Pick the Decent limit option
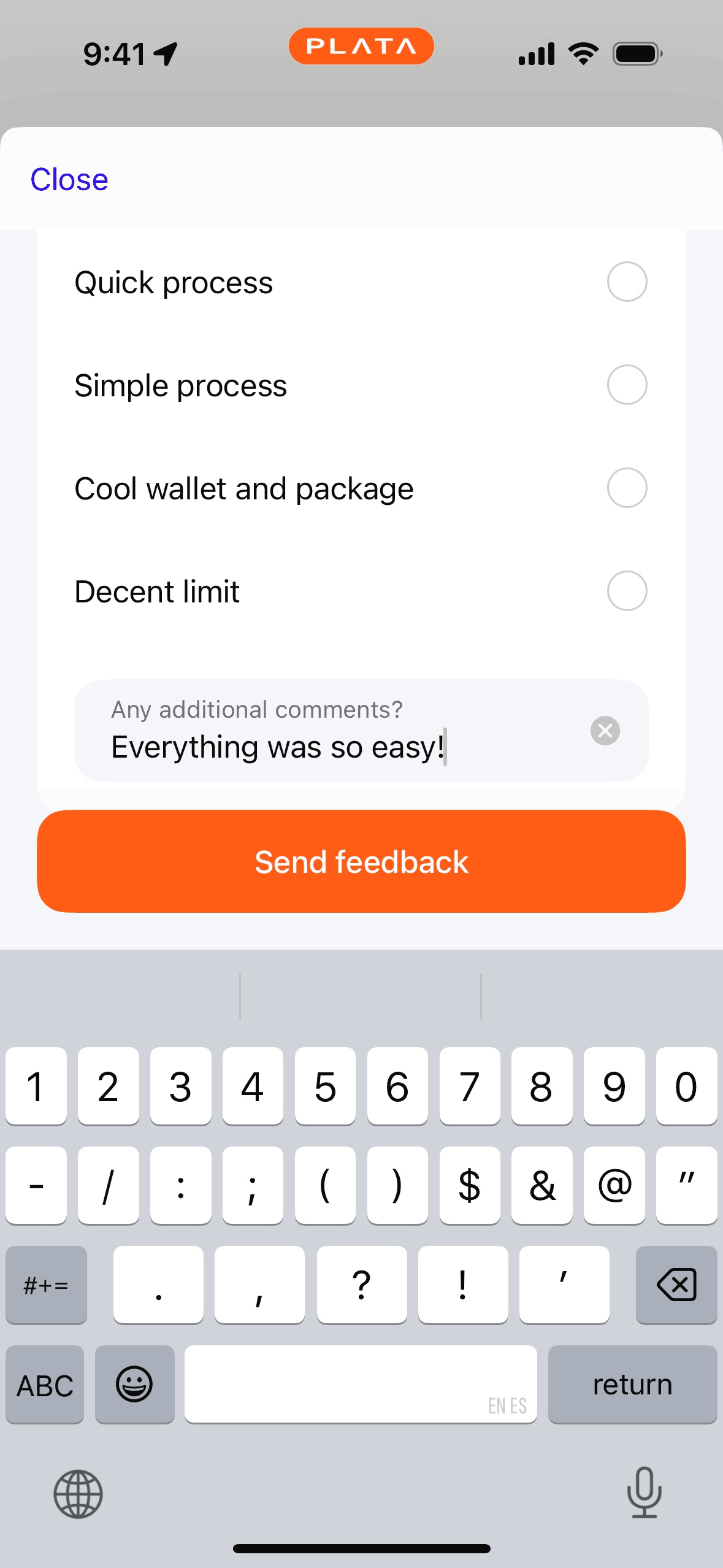The width and height of the screenshot is (723, 1568). [626, 591]
